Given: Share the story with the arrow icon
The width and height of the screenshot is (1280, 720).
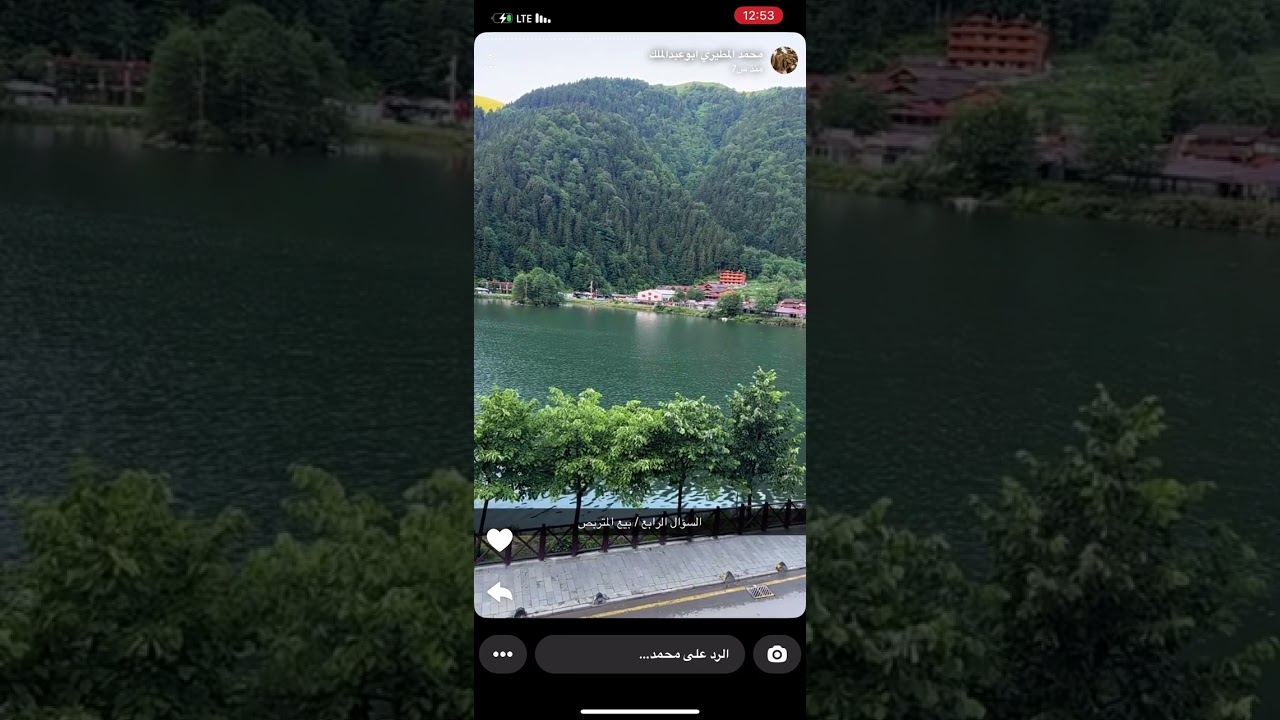Looking at the screenshot, I should click(499, 593).
